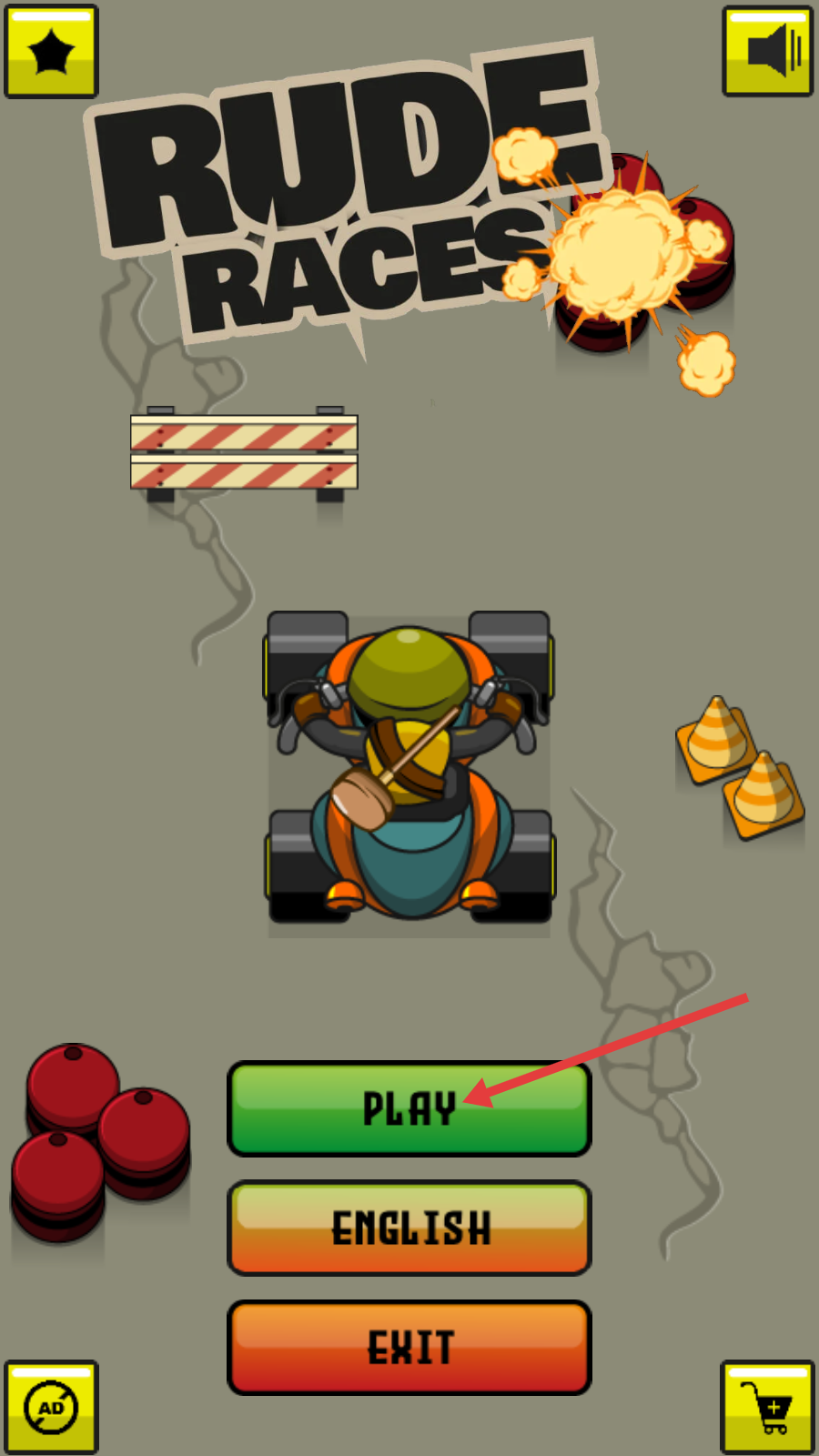Change language via the English button

point(409,1228)
